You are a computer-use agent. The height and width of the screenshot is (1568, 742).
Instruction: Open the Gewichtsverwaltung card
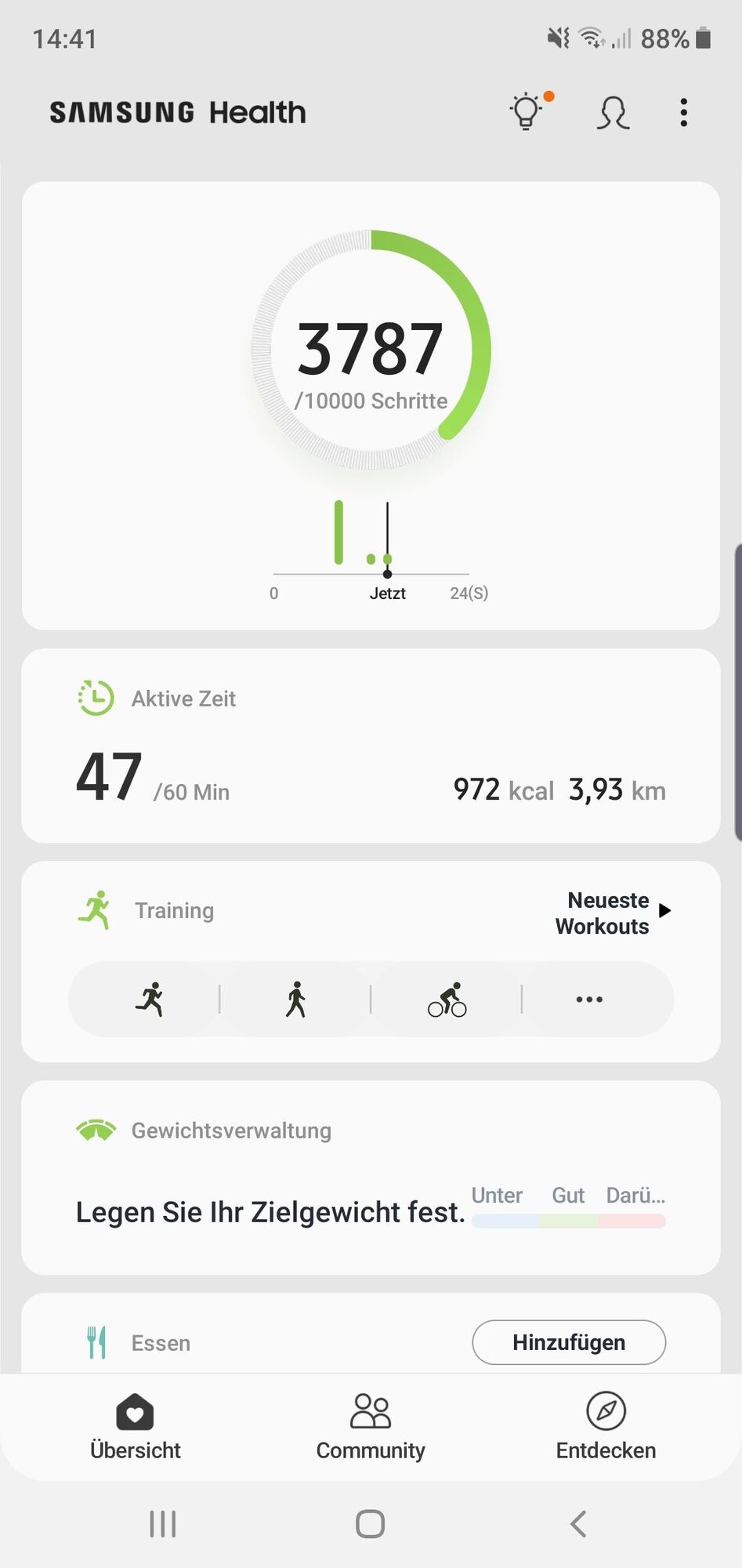[x=371, y=1177]
